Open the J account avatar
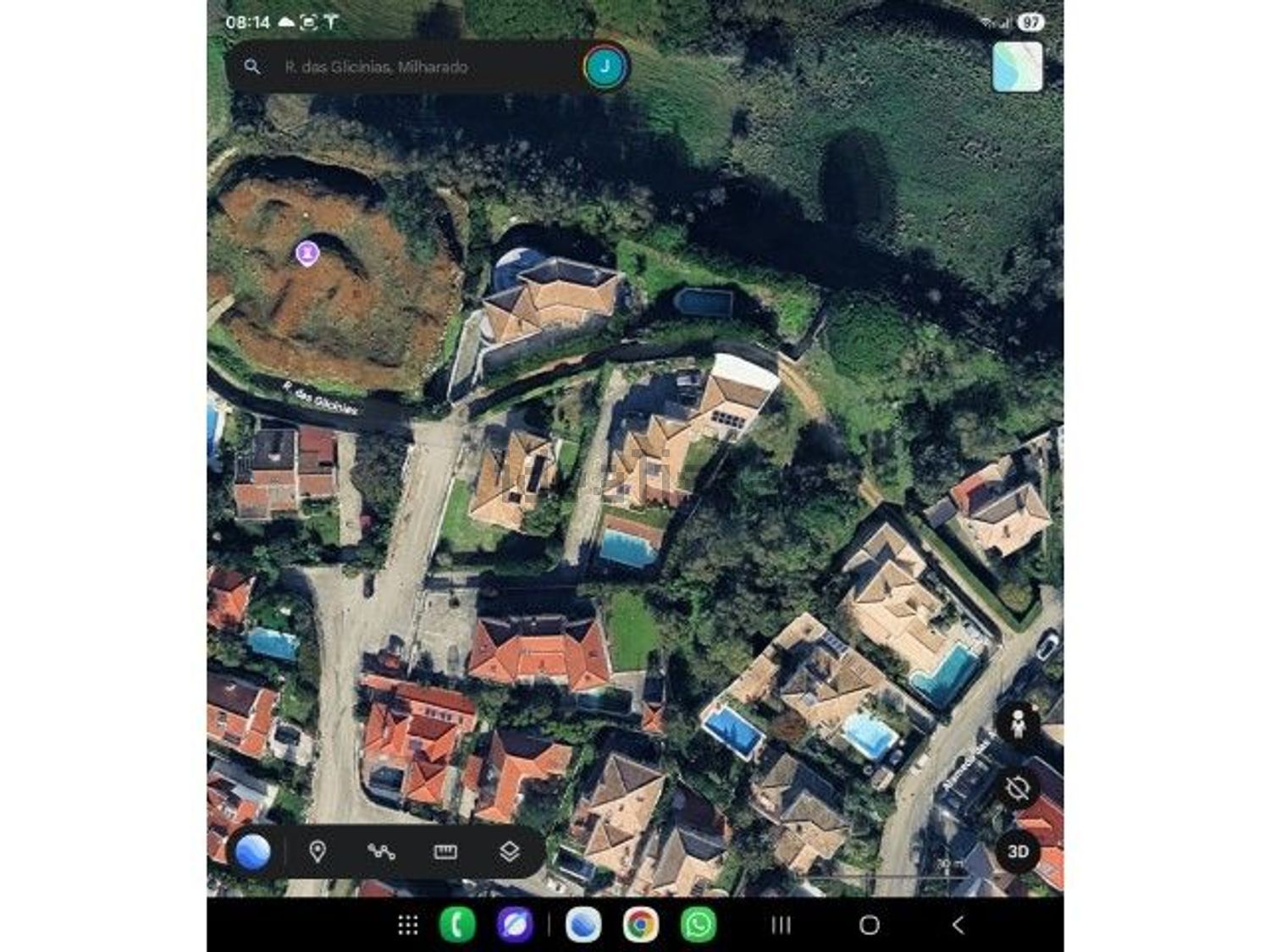 605,67
